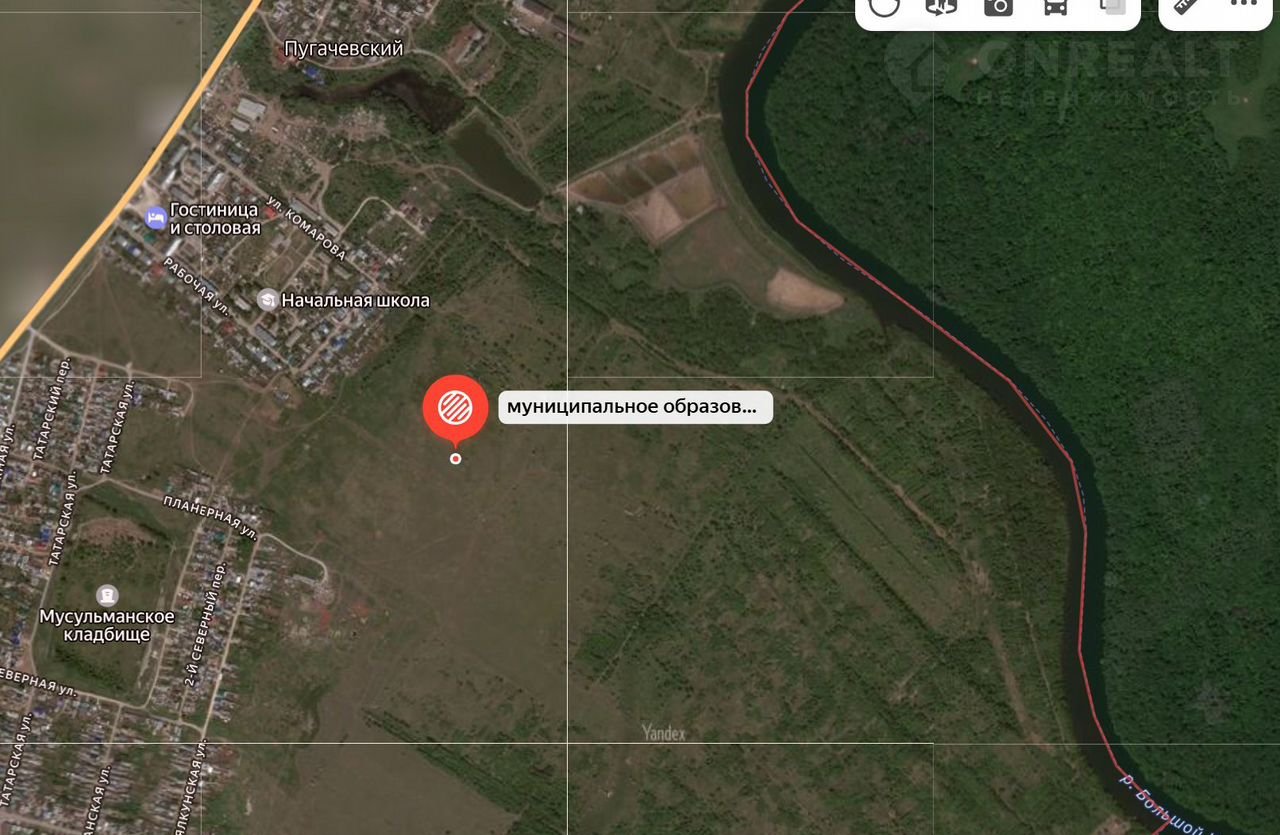Toggle the public transport layer

[1055, 7]
